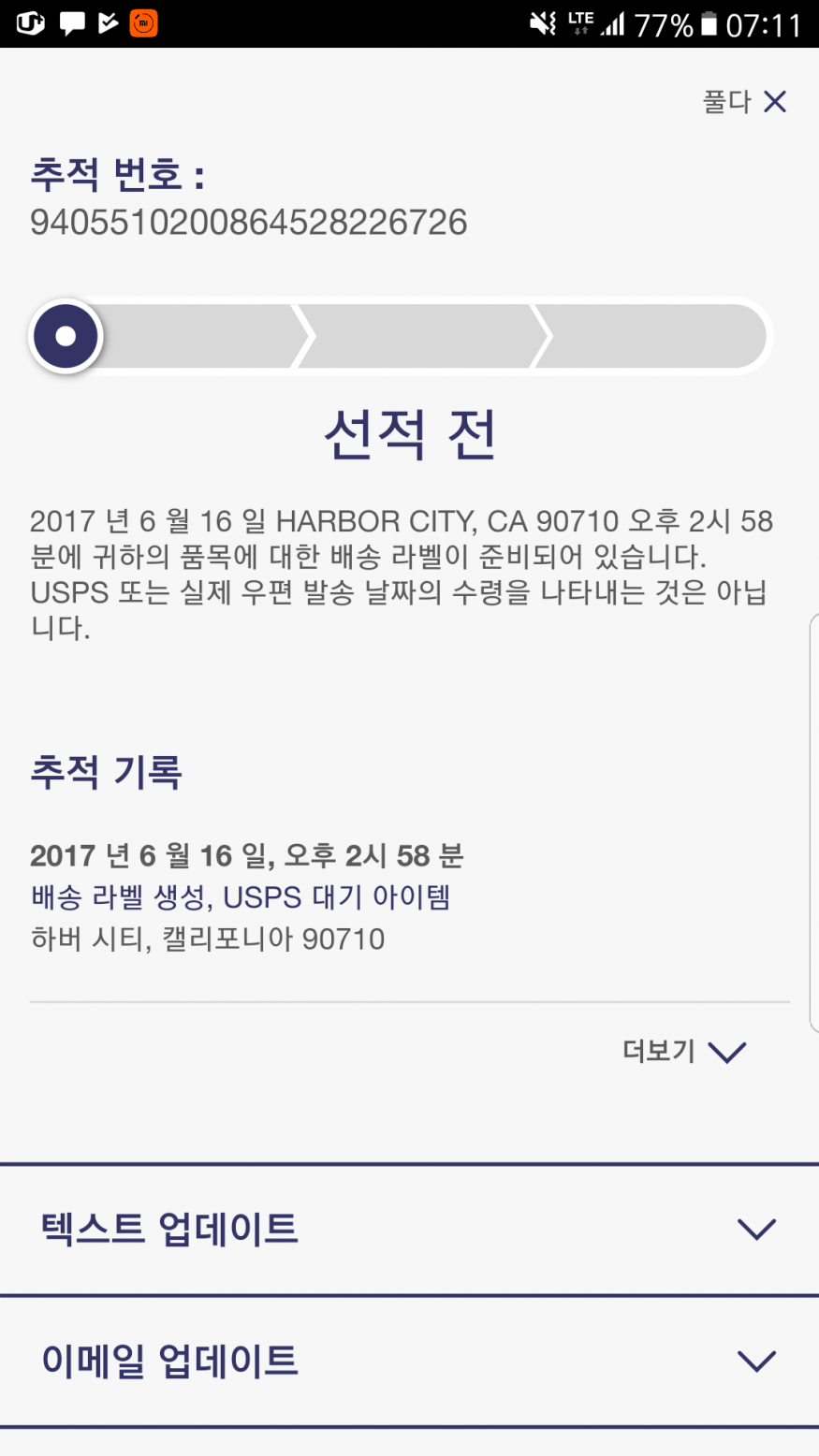
Task: Expand the 텍스트 업데이트 section
Action: point(408,1229)
